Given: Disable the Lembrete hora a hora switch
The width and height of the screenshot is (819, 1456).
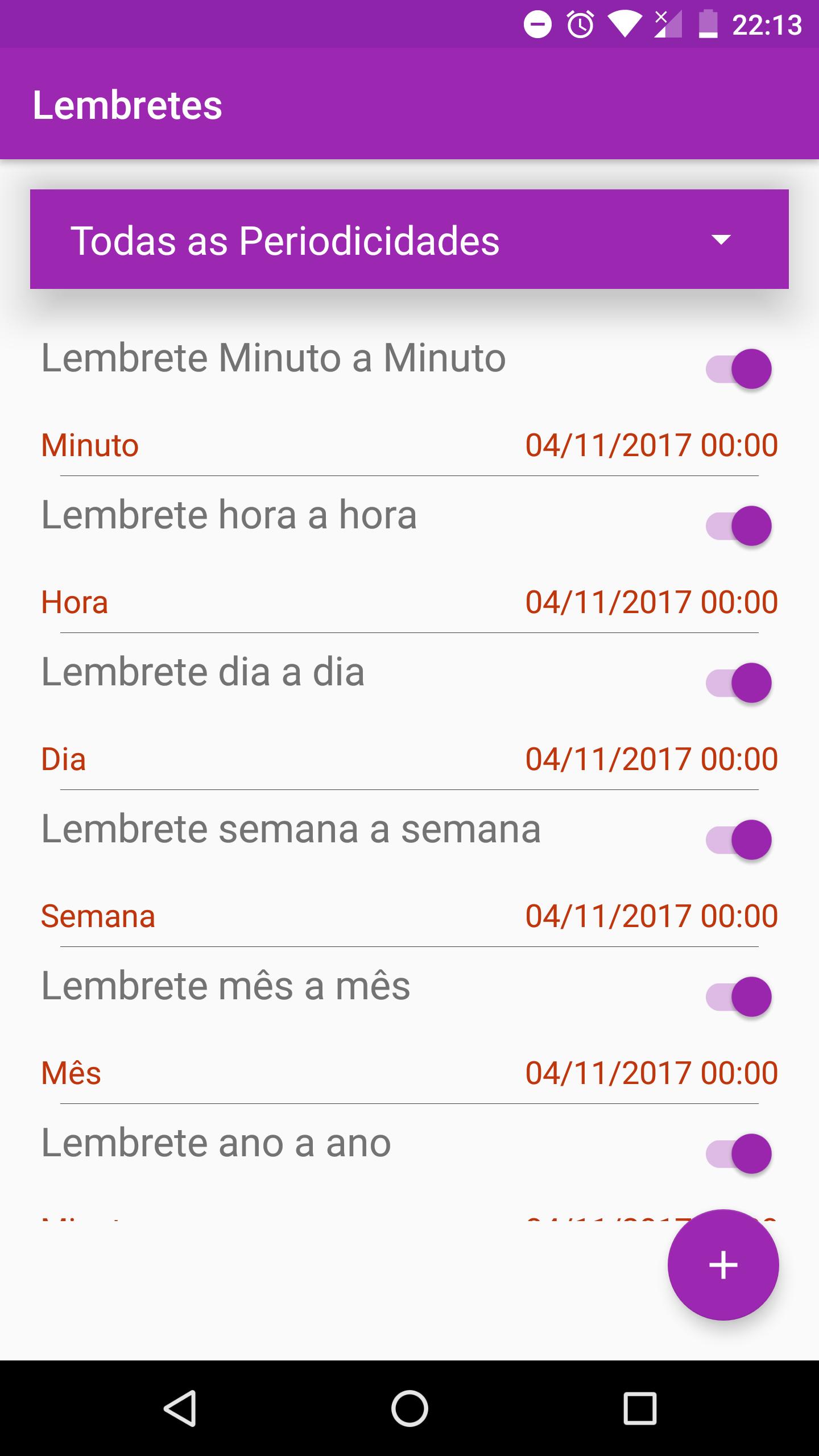Looking at the screenshot, I should 739,526.
